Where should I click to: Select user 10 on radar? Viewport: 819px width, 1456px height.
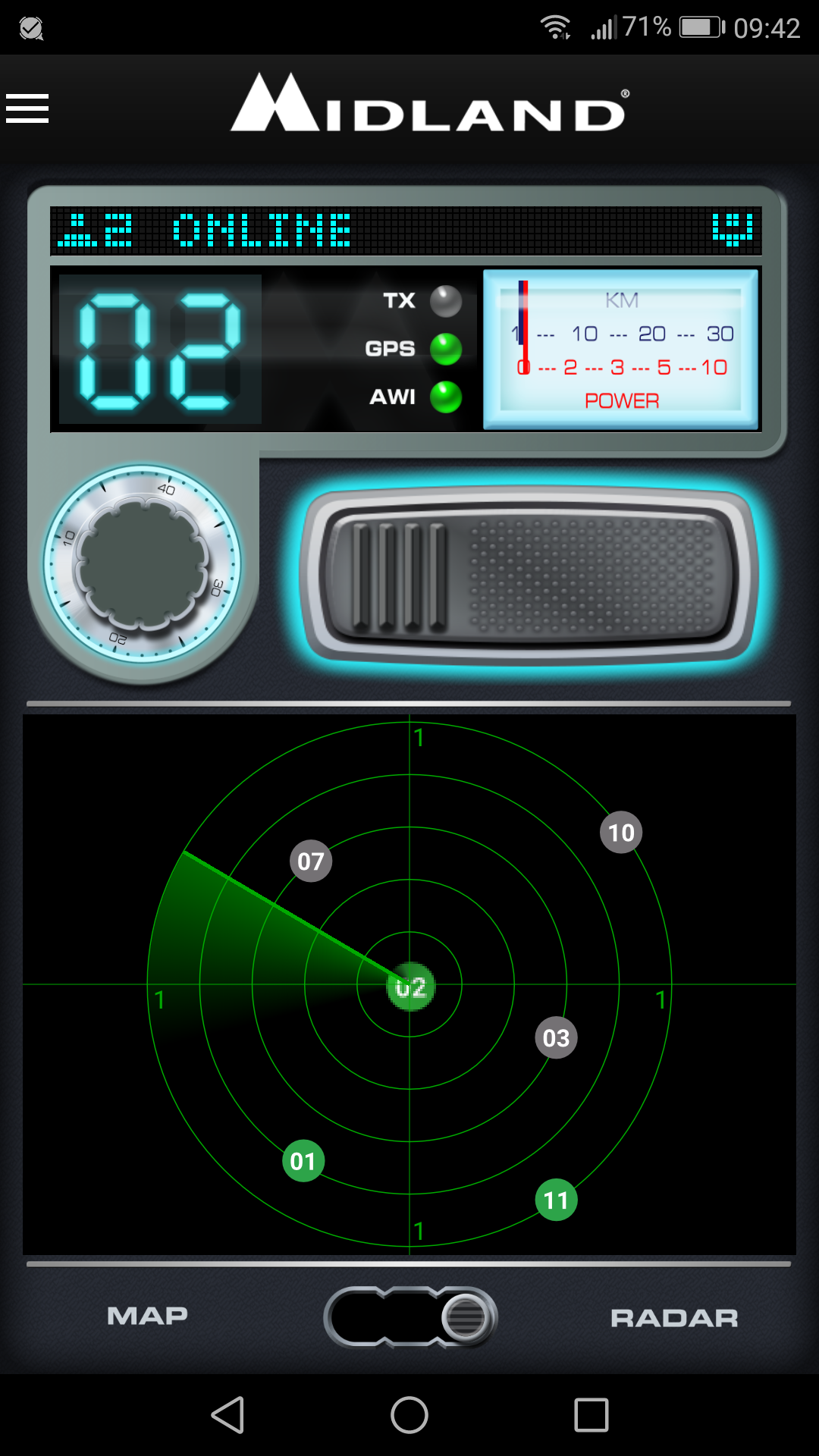point(621,833)
